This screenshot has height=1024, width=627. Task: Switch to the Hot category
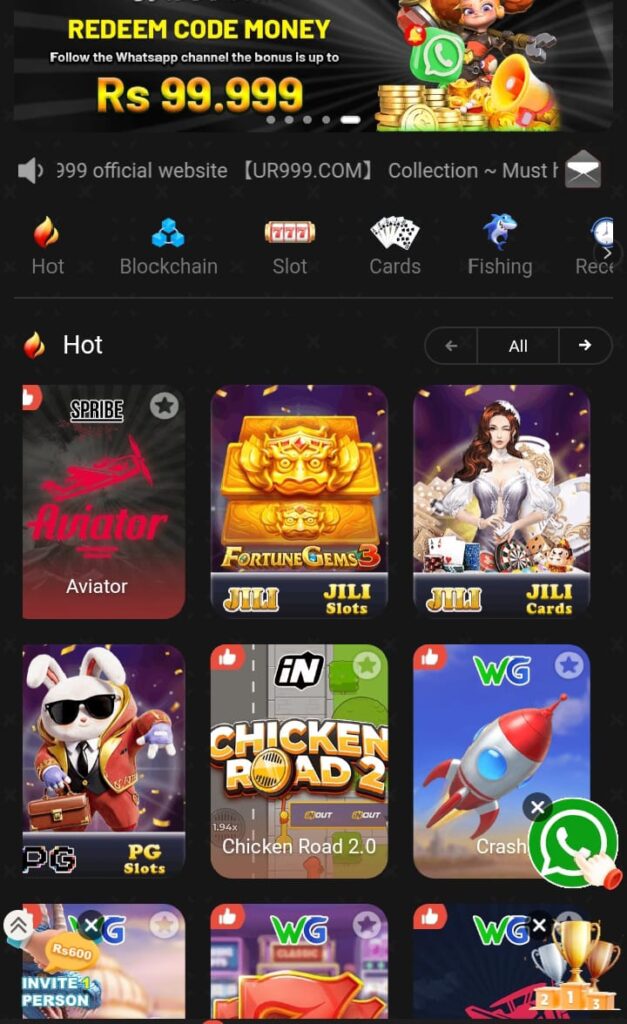click(47, 246)
